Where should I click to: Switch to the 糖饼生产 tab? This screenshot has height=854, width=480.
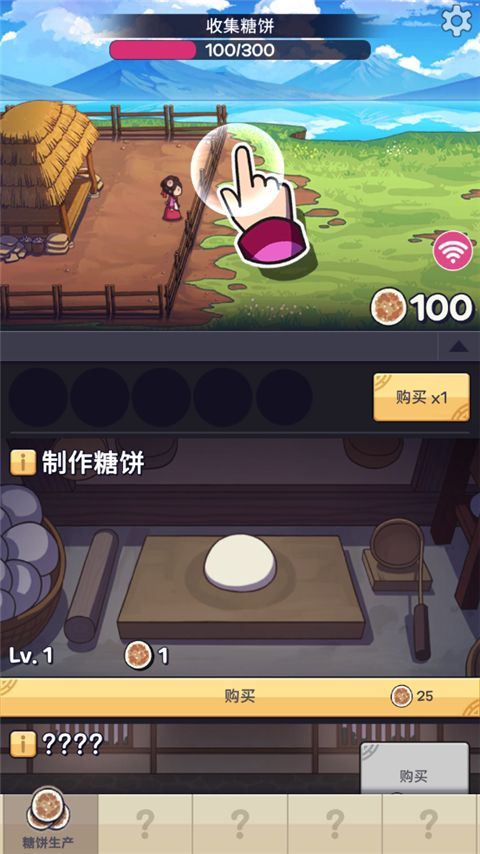[x=48, y=824]
